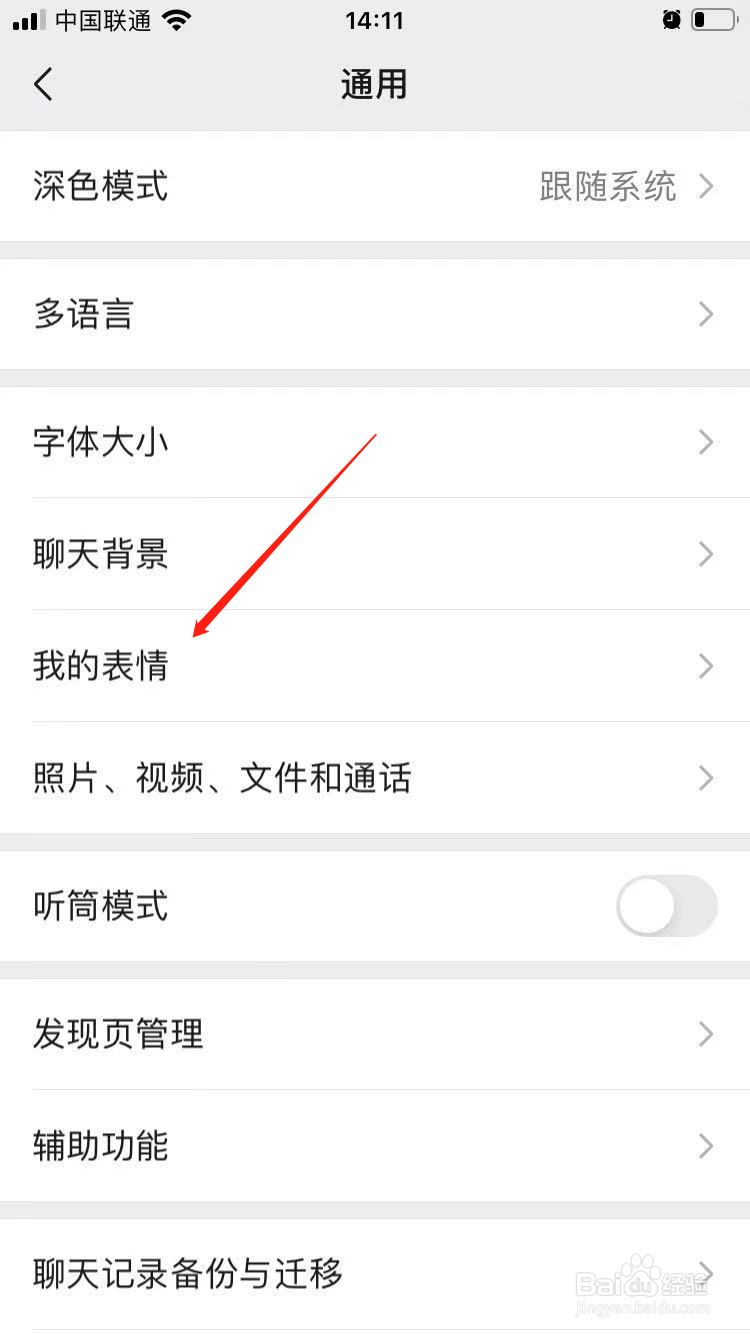The width and height of the screenshot is (750, 1334).
Task: Select 聊天记录备份与迁移 from the list
Action: click(375, 1274)
